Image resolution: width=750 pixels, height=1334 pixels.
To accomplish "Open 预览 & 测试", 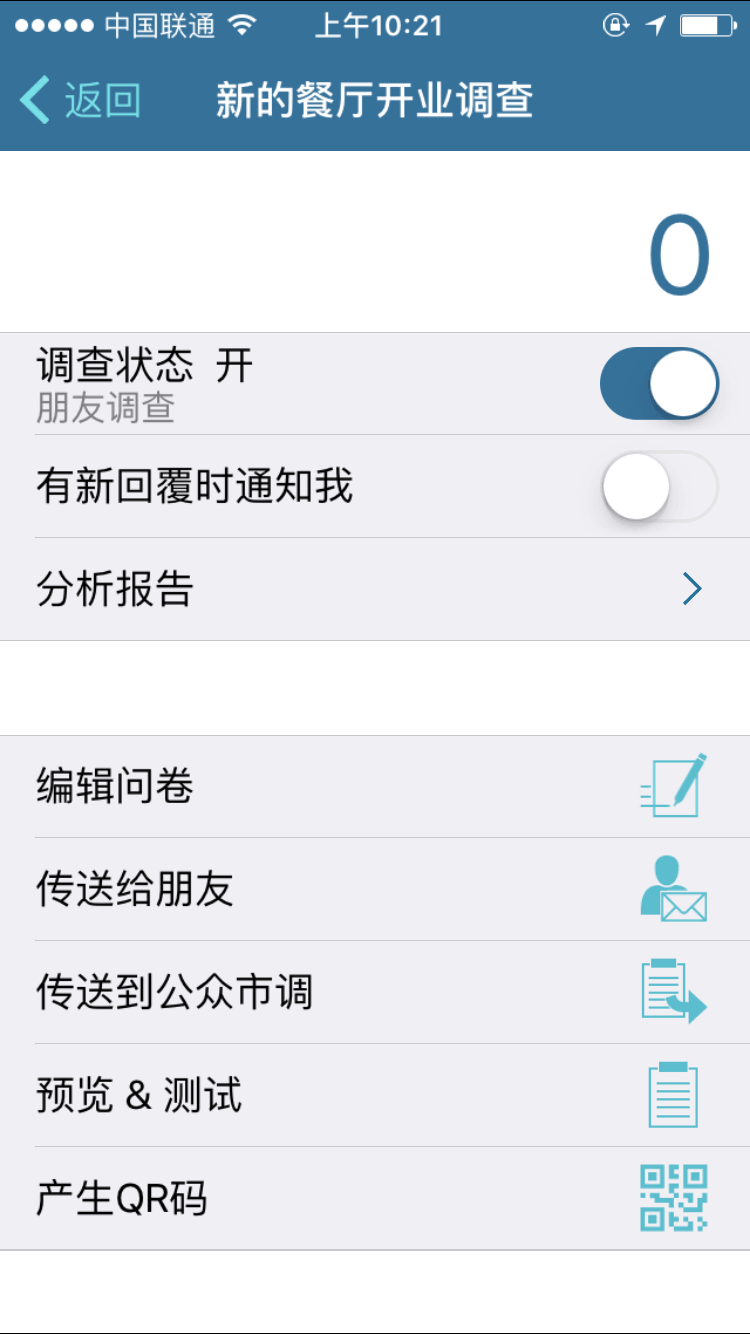I will pos(375,1096).
